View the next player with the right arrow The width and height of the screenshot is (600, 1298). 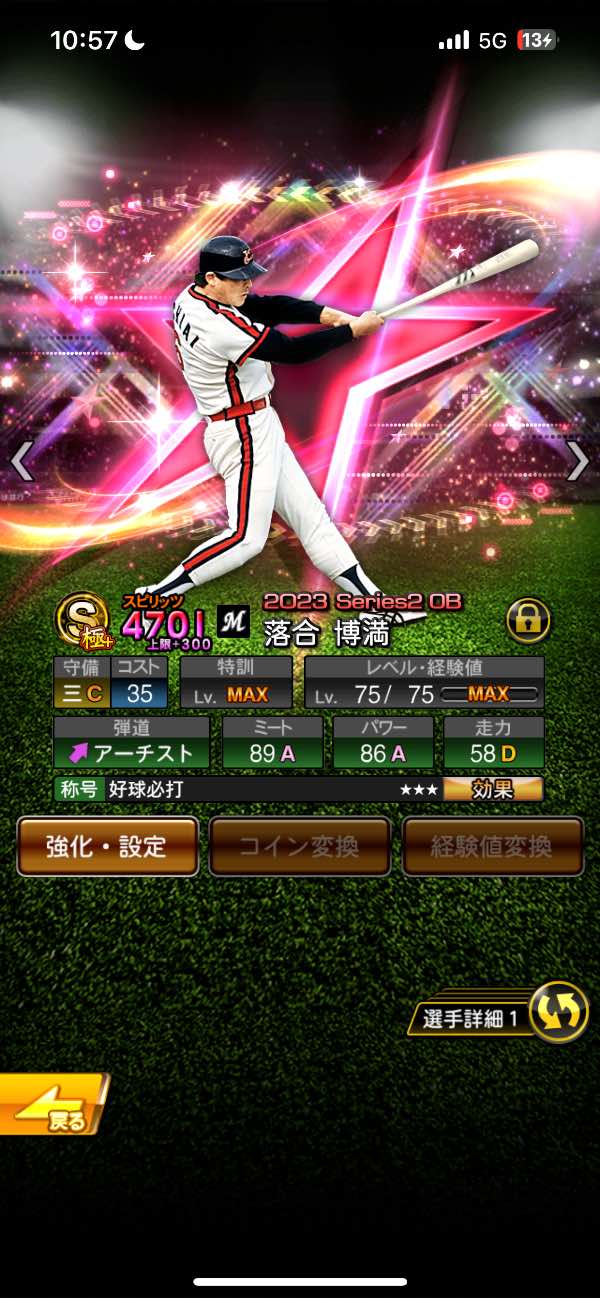tap(577, 460)
